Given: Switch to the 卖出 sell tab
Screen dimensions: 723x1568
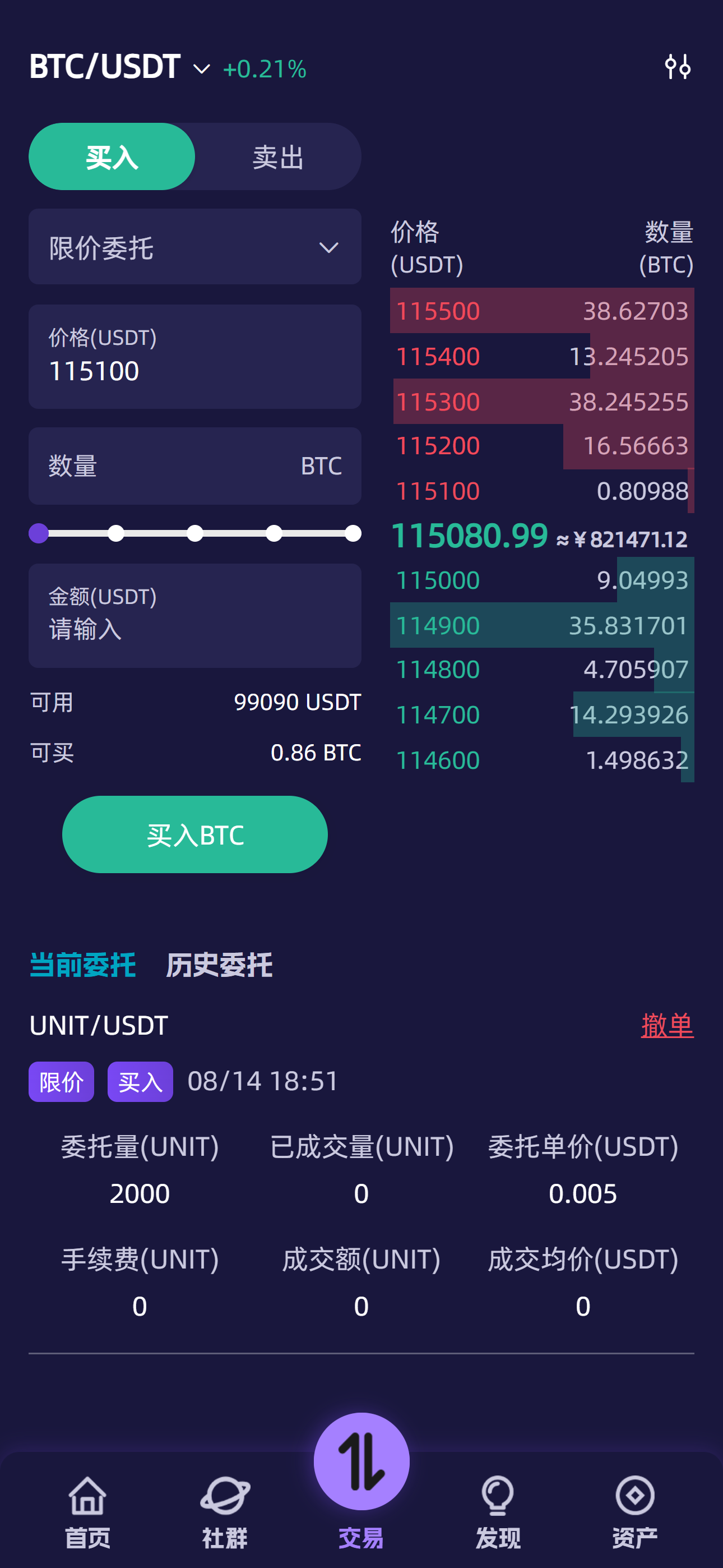Looking at the screenshot, I should tap(277, 158).
